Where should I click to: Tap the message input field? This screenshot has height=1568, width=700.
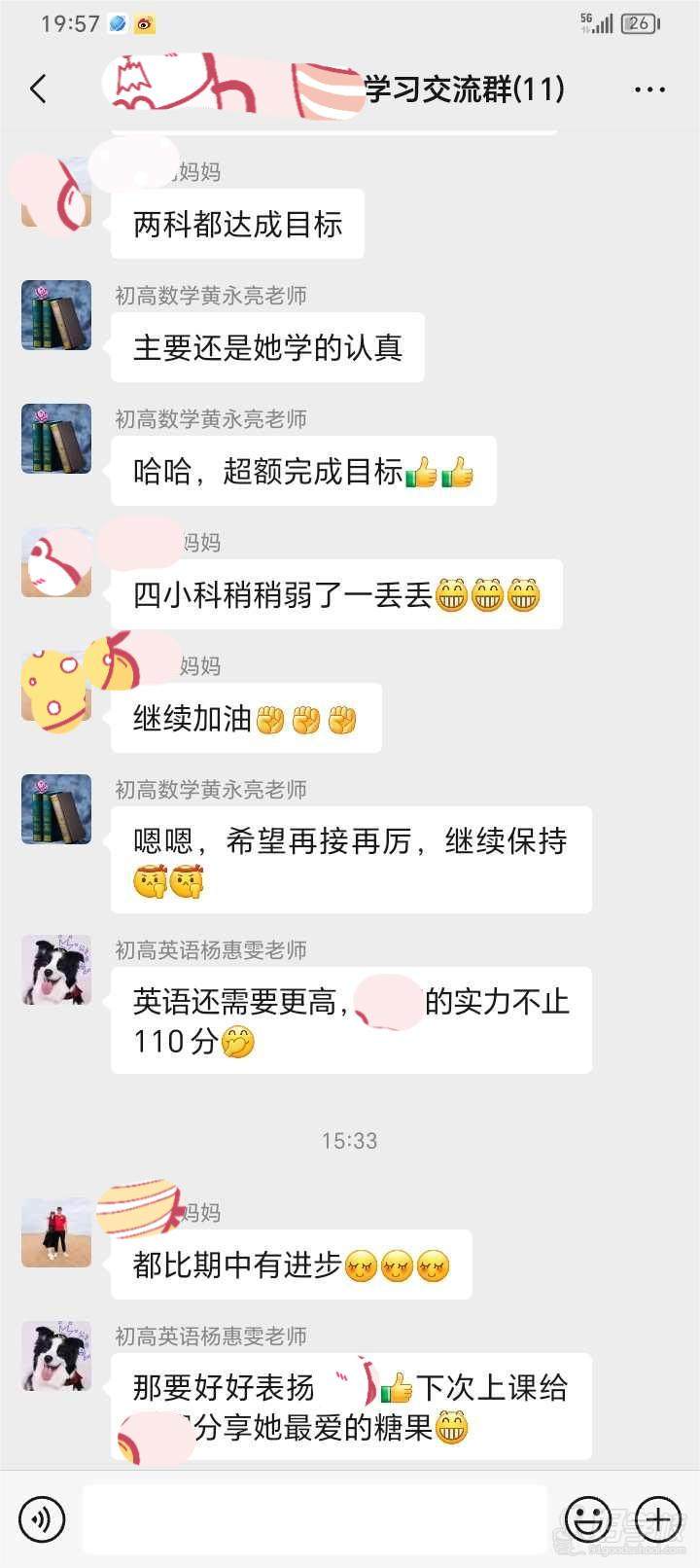311,1517
